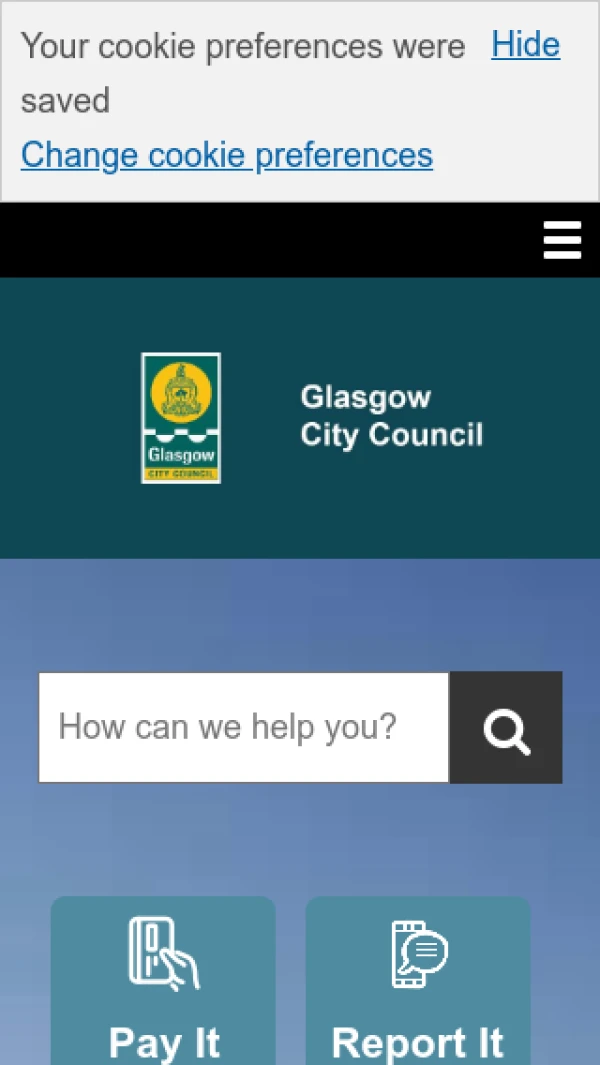
Task: Open the hamburger navigation menu
Action: point(562,241)
